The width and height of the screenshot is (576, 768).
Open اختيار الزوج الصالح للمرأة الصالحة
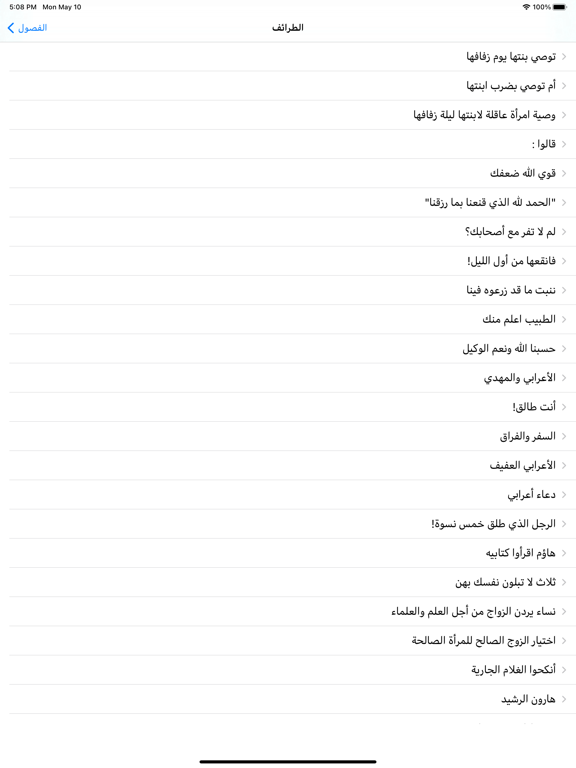point(288,641)
